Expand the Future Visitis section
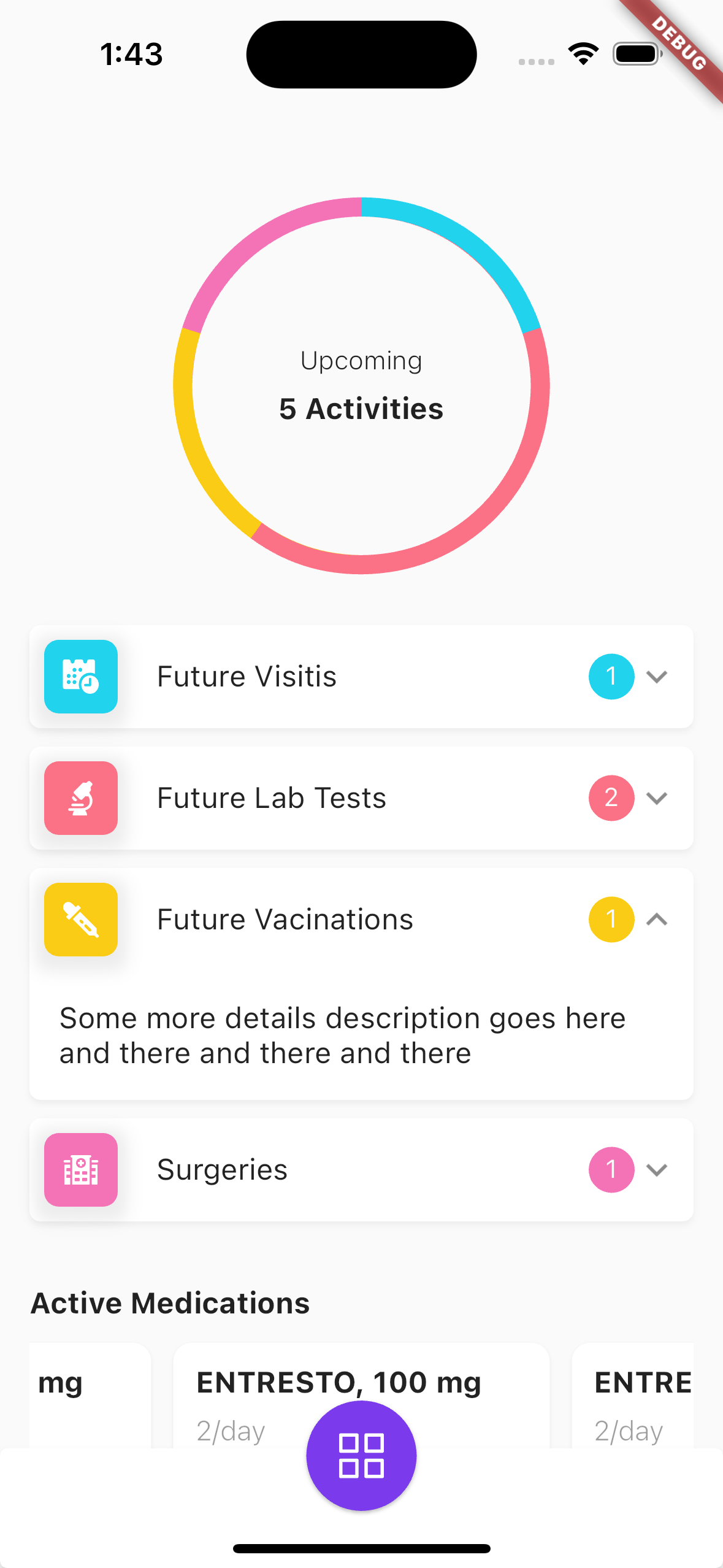The image size is (723, 1568). pyautogui.click(x=657, y=677)
